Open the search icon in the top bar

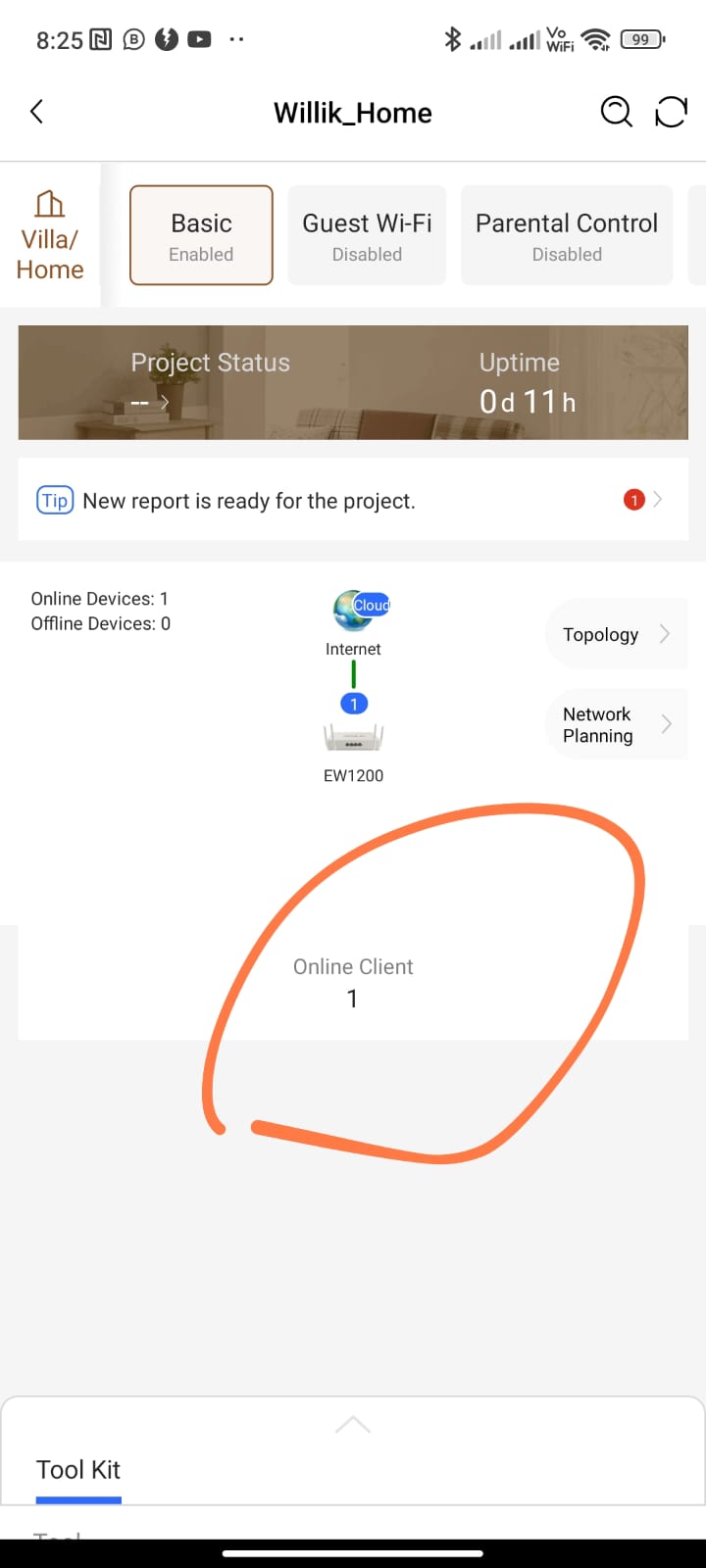[616, 112]
